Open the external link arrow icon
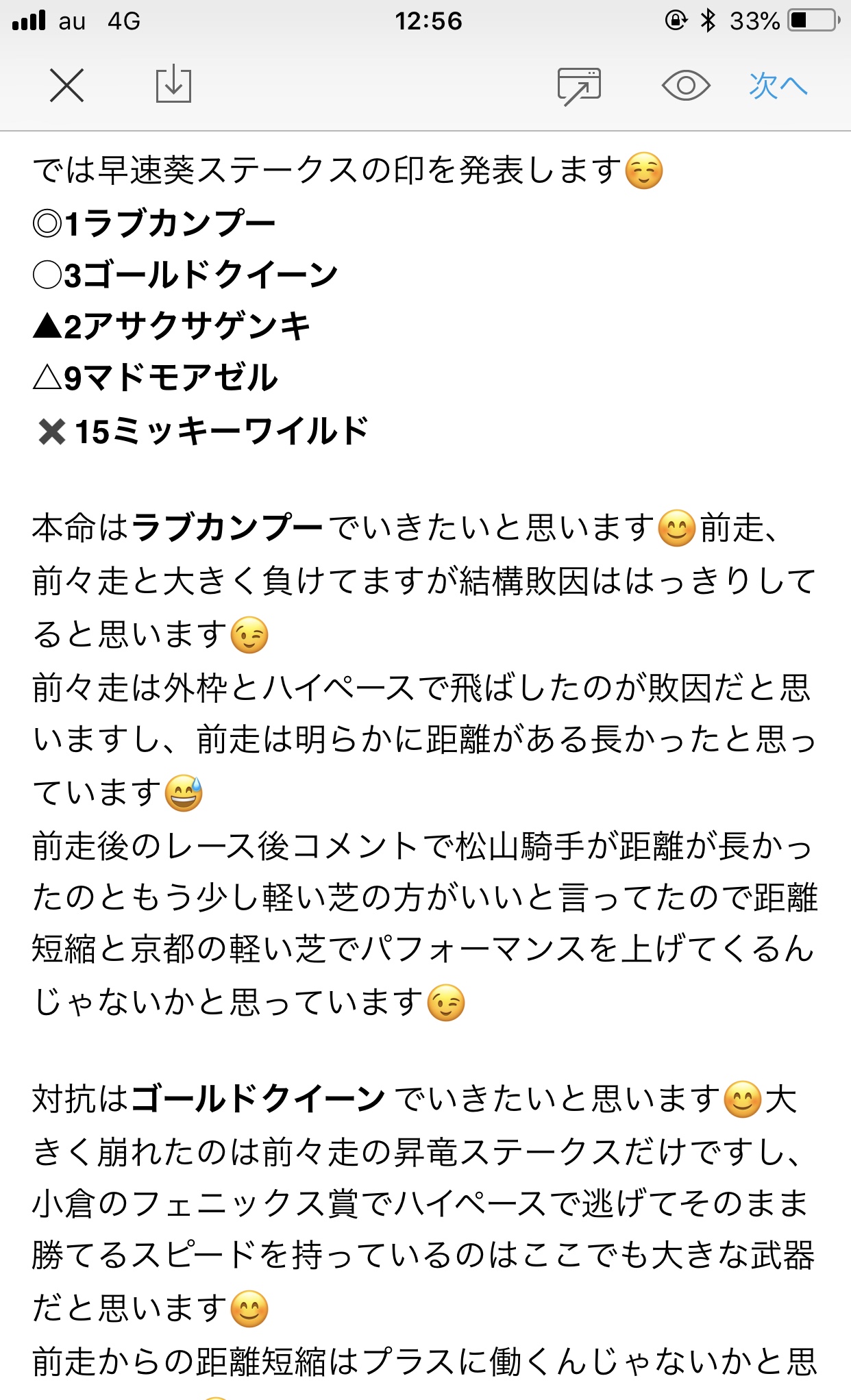The image size is (851, 1400). (579, 86)
